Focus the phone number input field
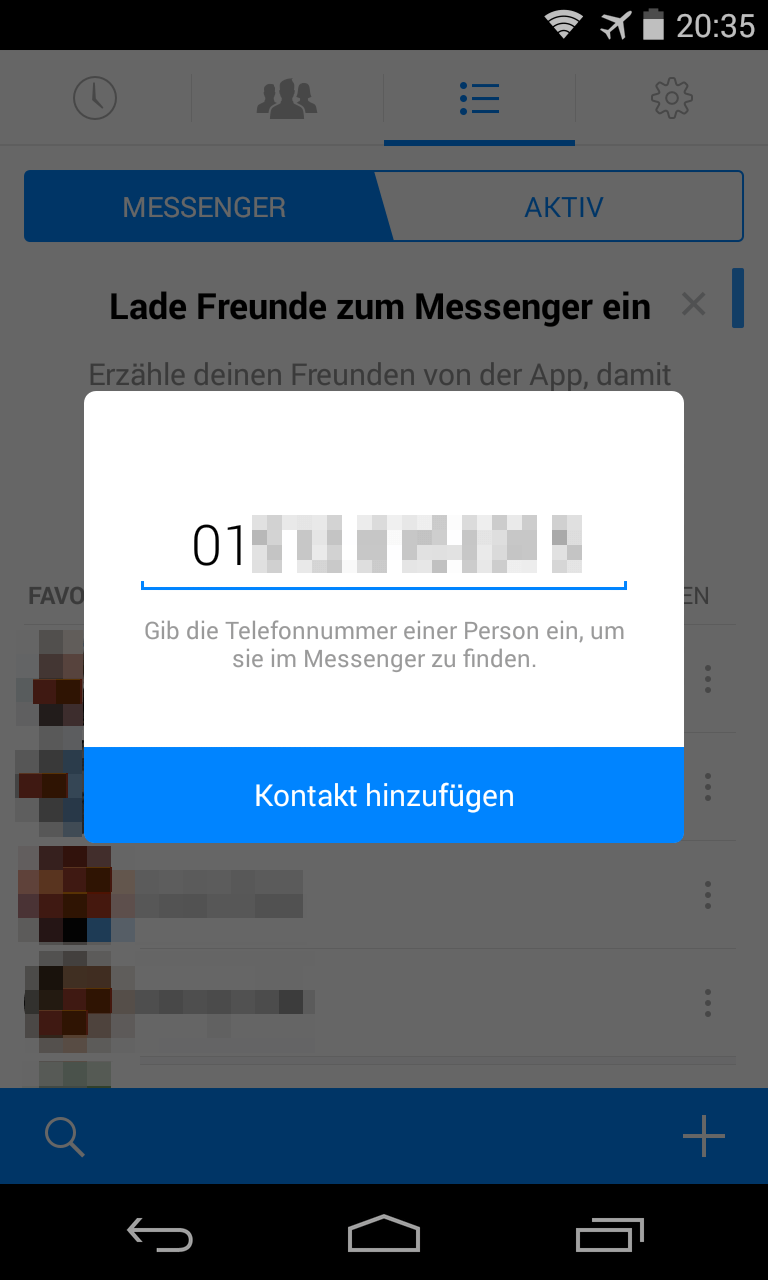 click(384, 548)
